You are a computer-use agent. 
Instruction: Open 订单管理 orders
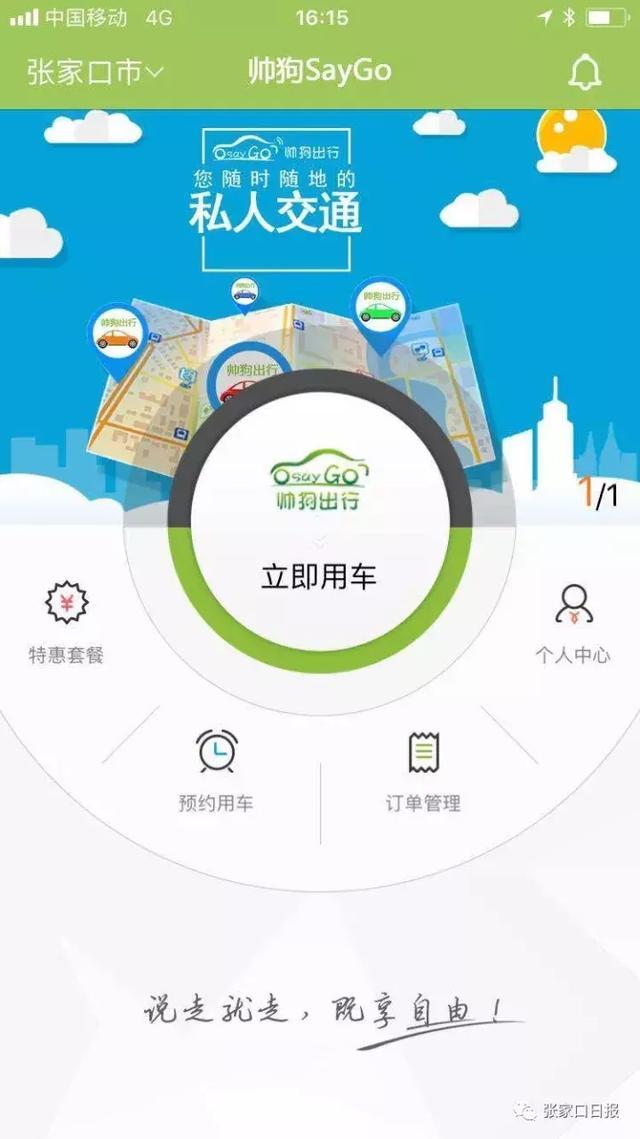[x=423, y=770]
